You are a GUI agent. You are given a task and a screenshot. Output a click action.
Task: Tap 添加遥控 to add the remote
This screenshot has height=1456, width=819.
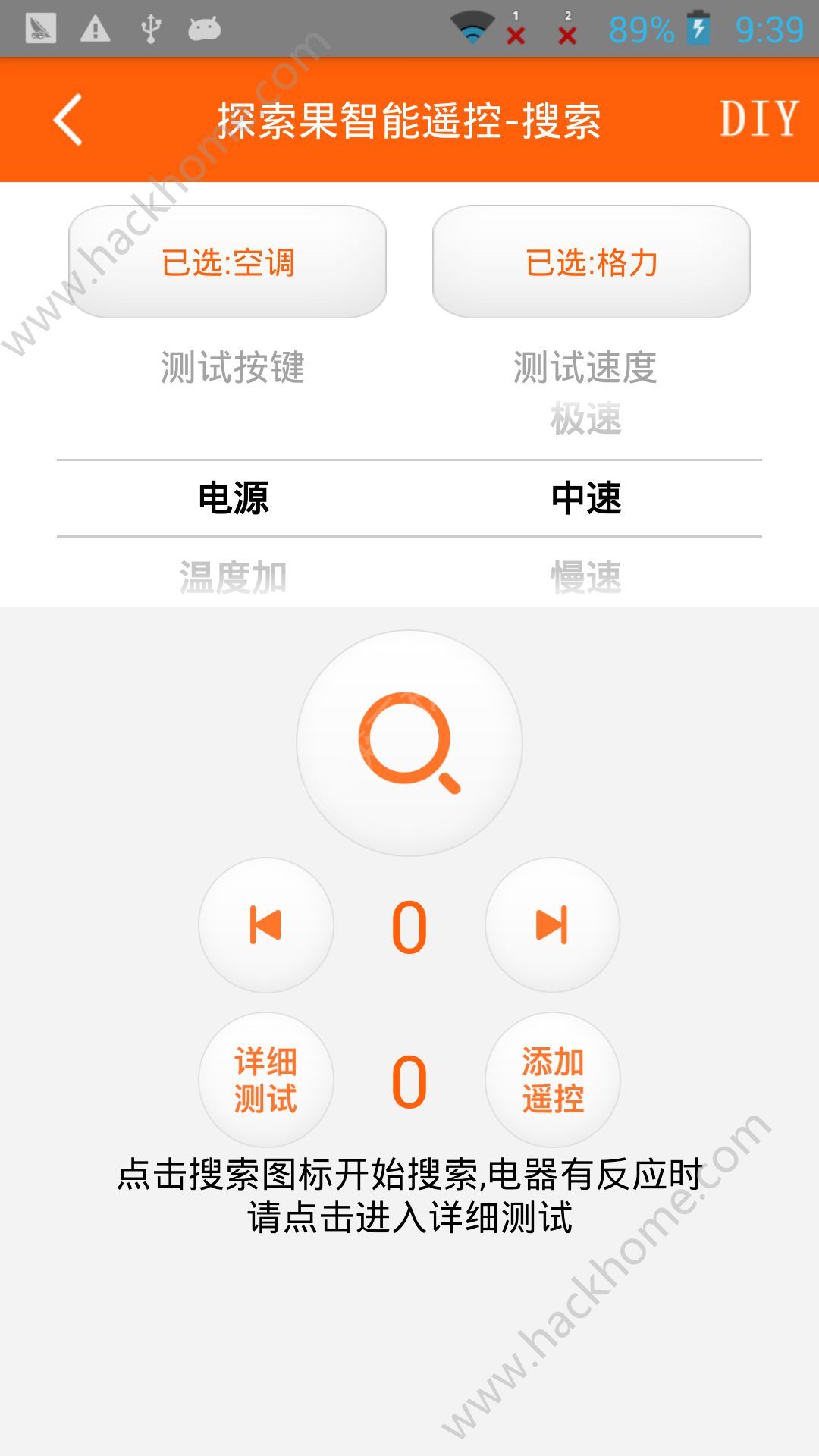[x=552, y=1080]
